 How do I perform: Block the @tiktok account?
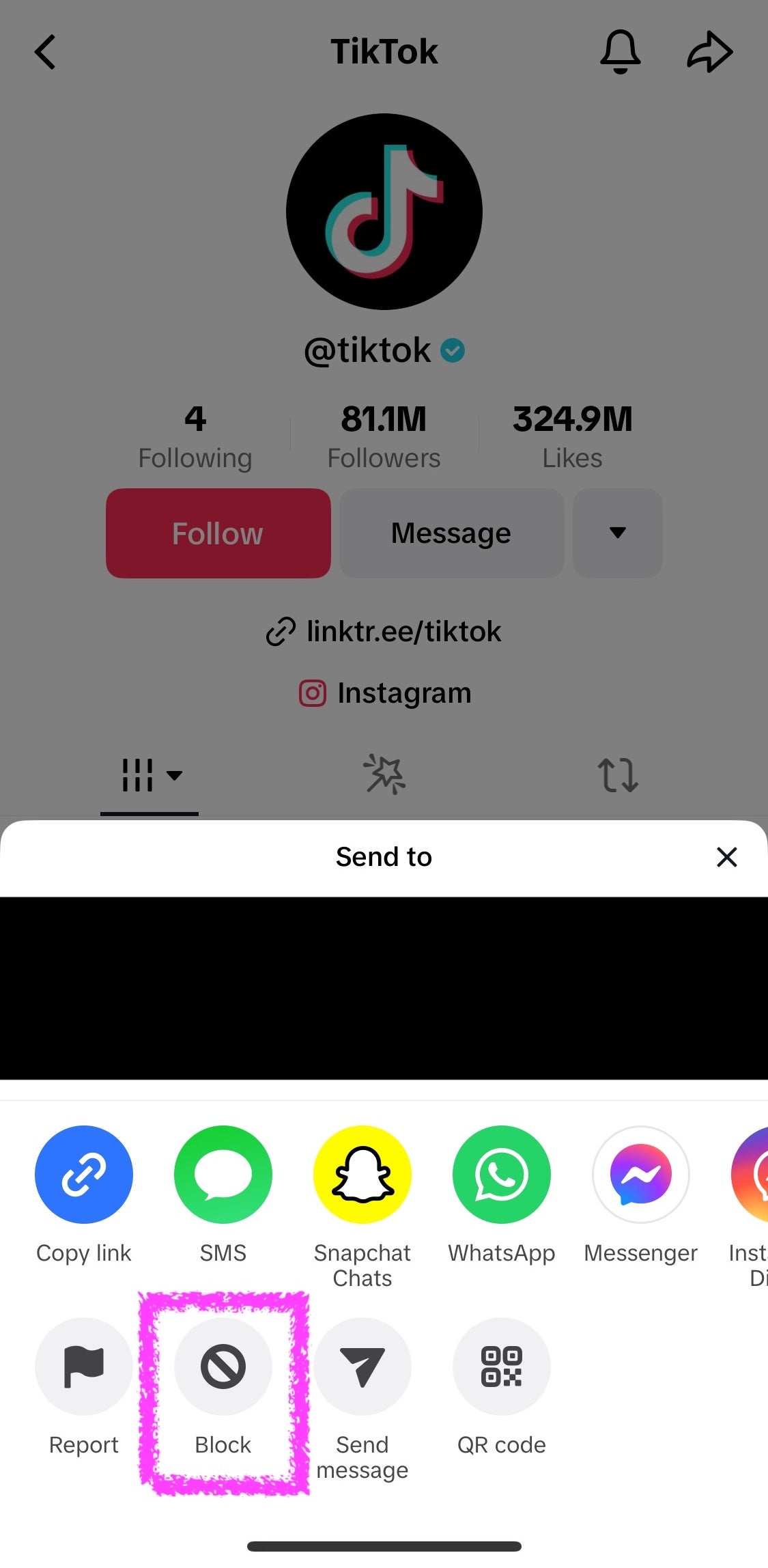(223, 1367)
